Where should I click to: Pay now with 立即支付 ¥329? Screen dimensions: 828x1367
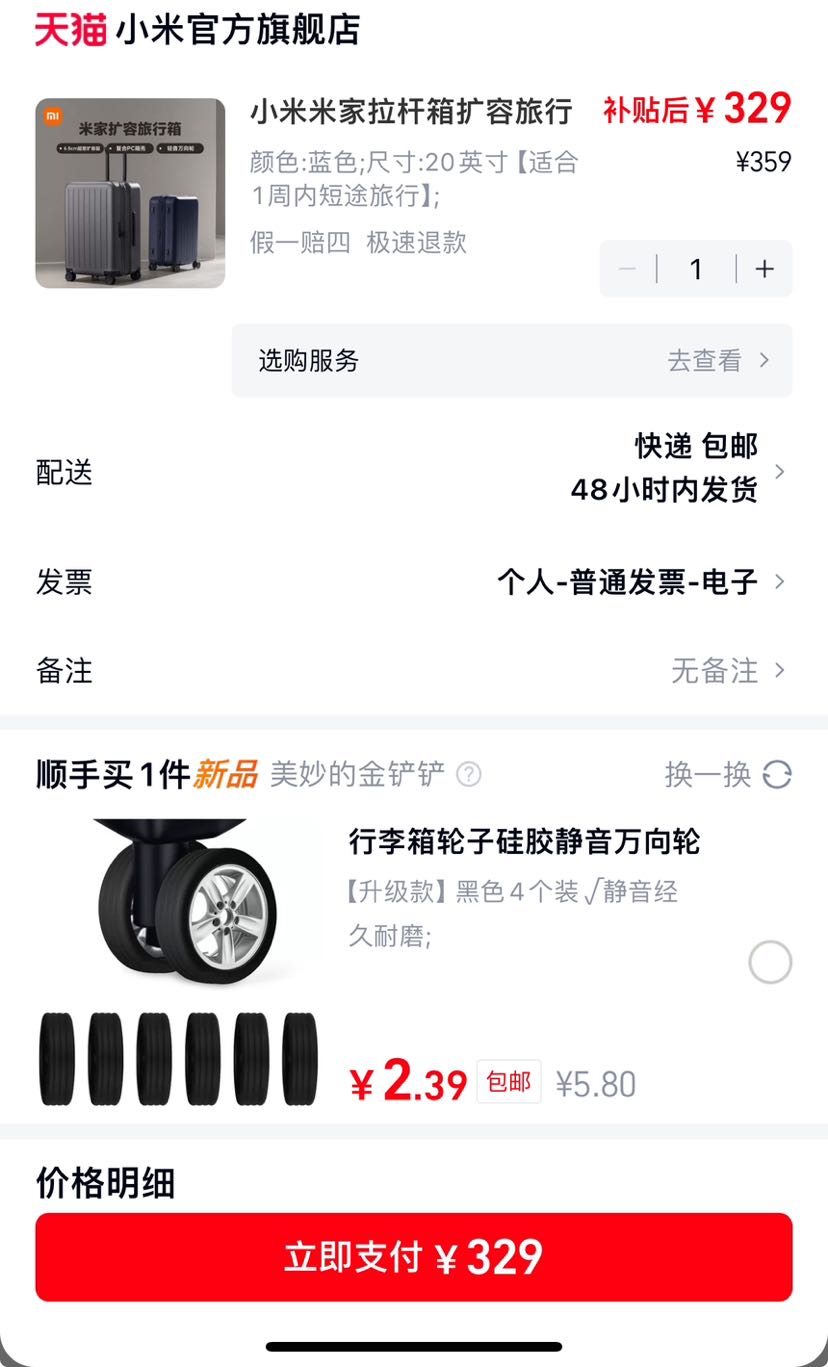414,1257
